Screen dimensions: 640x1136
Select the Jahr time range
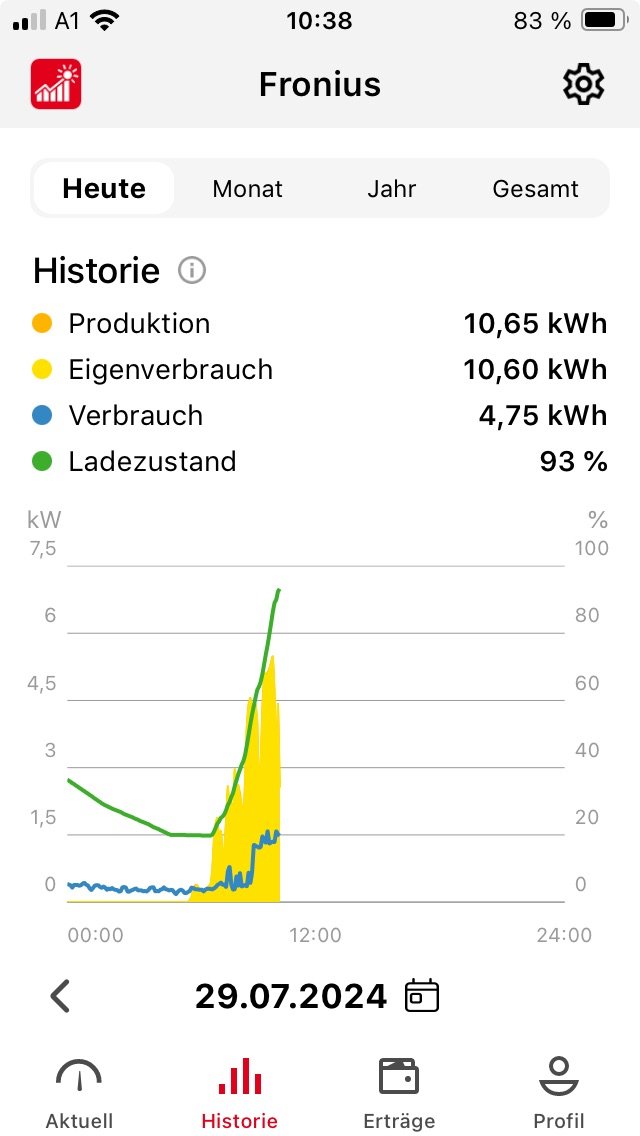tap(391, 189)
